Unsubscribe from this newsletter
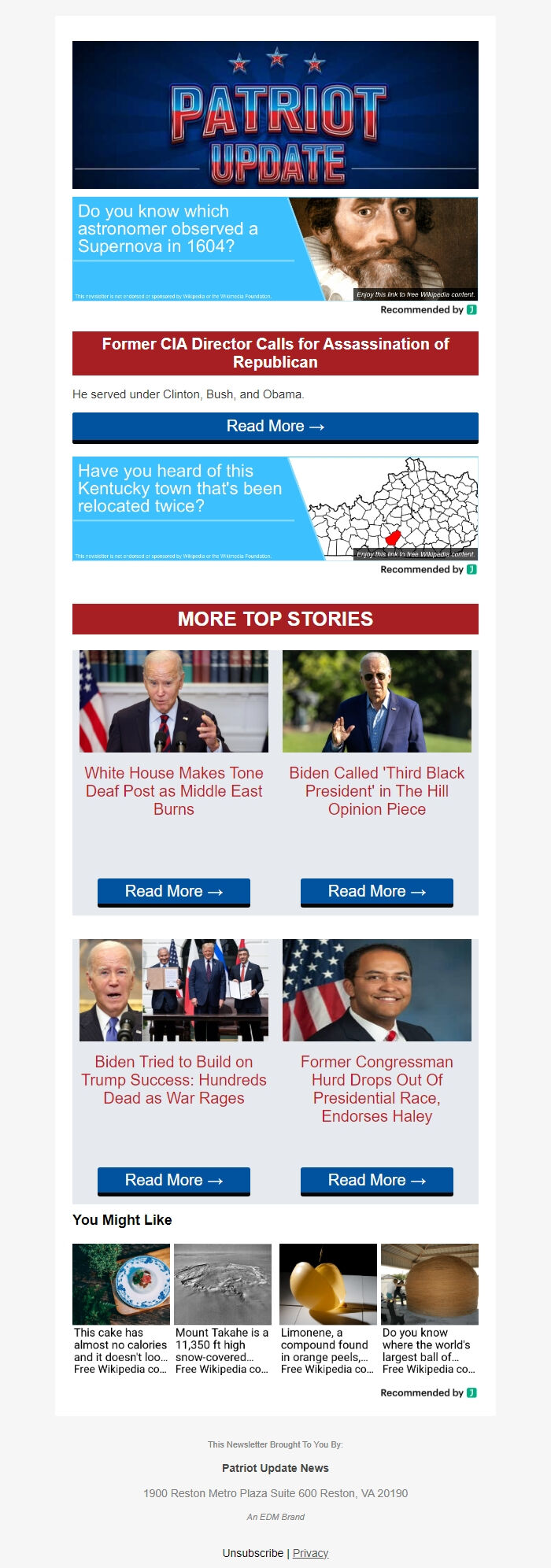 (253, 1553)
